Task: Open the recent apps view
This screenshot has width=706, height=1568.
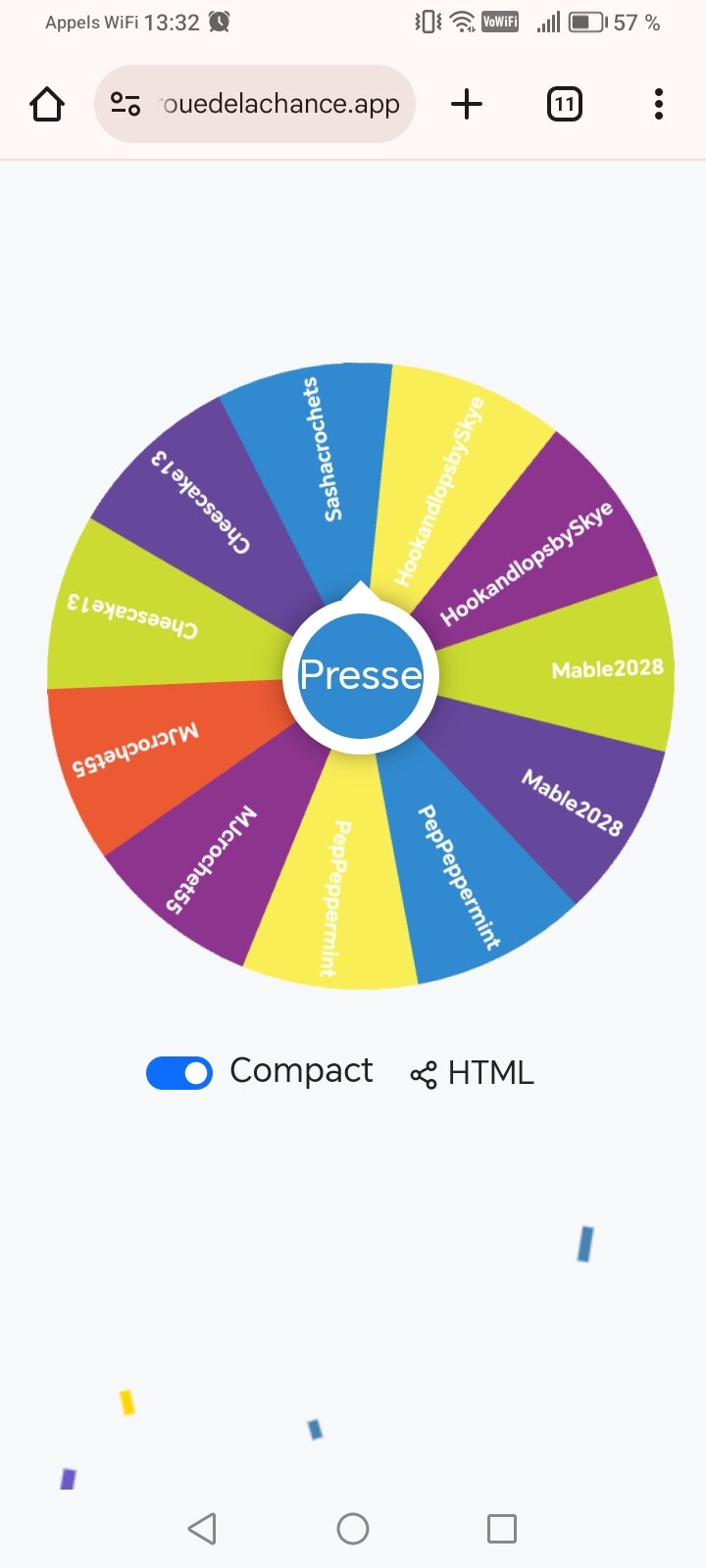Action: pyautogui.click(x=502, y=1529)
